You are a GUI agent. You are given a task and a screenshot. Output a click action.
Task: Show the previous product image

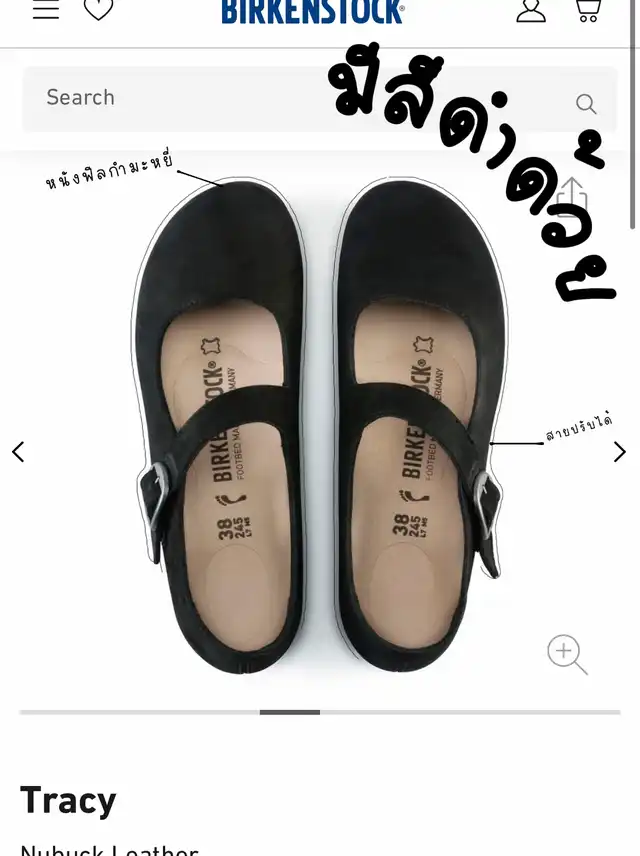(x=18, y=452)
